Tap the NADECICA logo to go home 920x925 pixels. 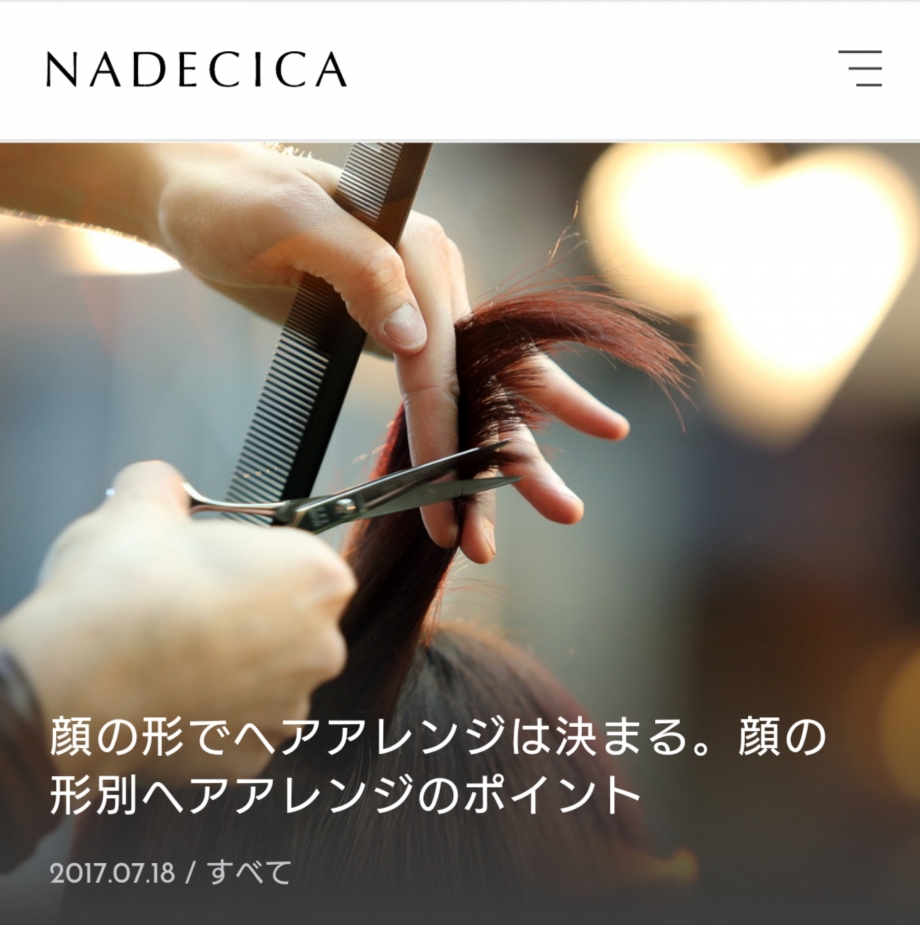coord(196,69)
